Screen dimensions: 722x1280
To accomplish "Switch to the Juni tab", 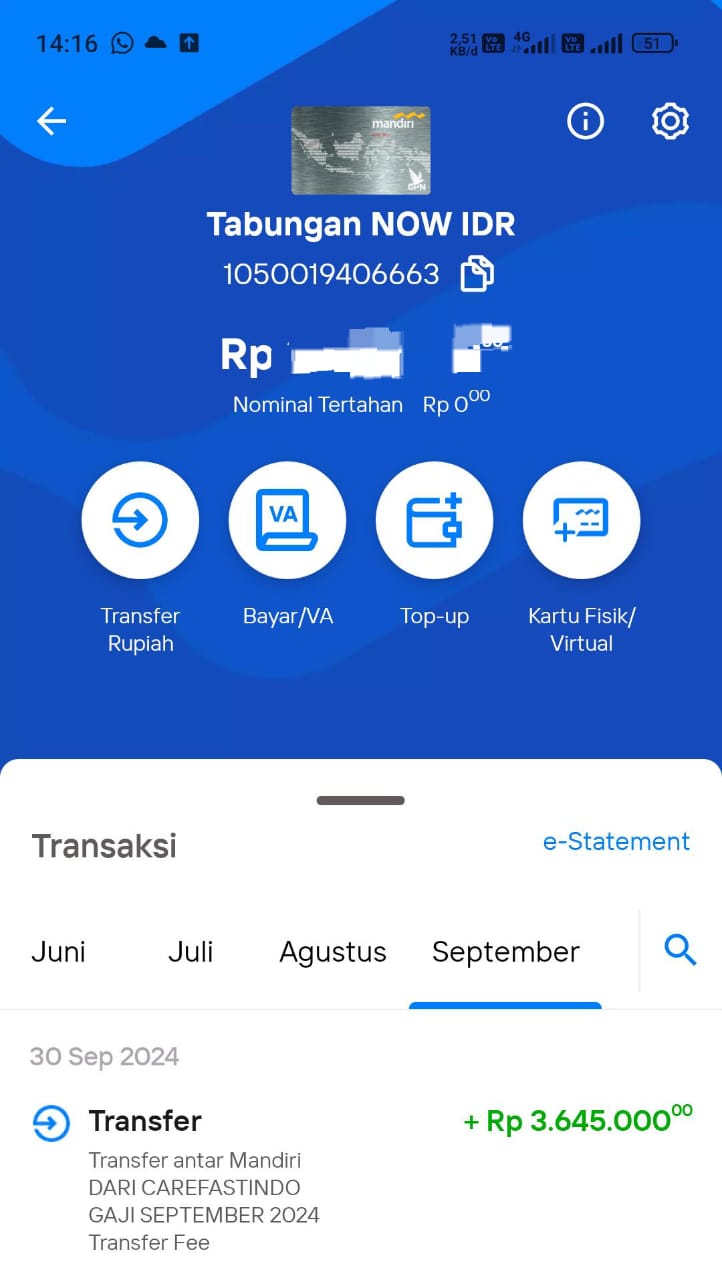I will click(x=58, y=951).
